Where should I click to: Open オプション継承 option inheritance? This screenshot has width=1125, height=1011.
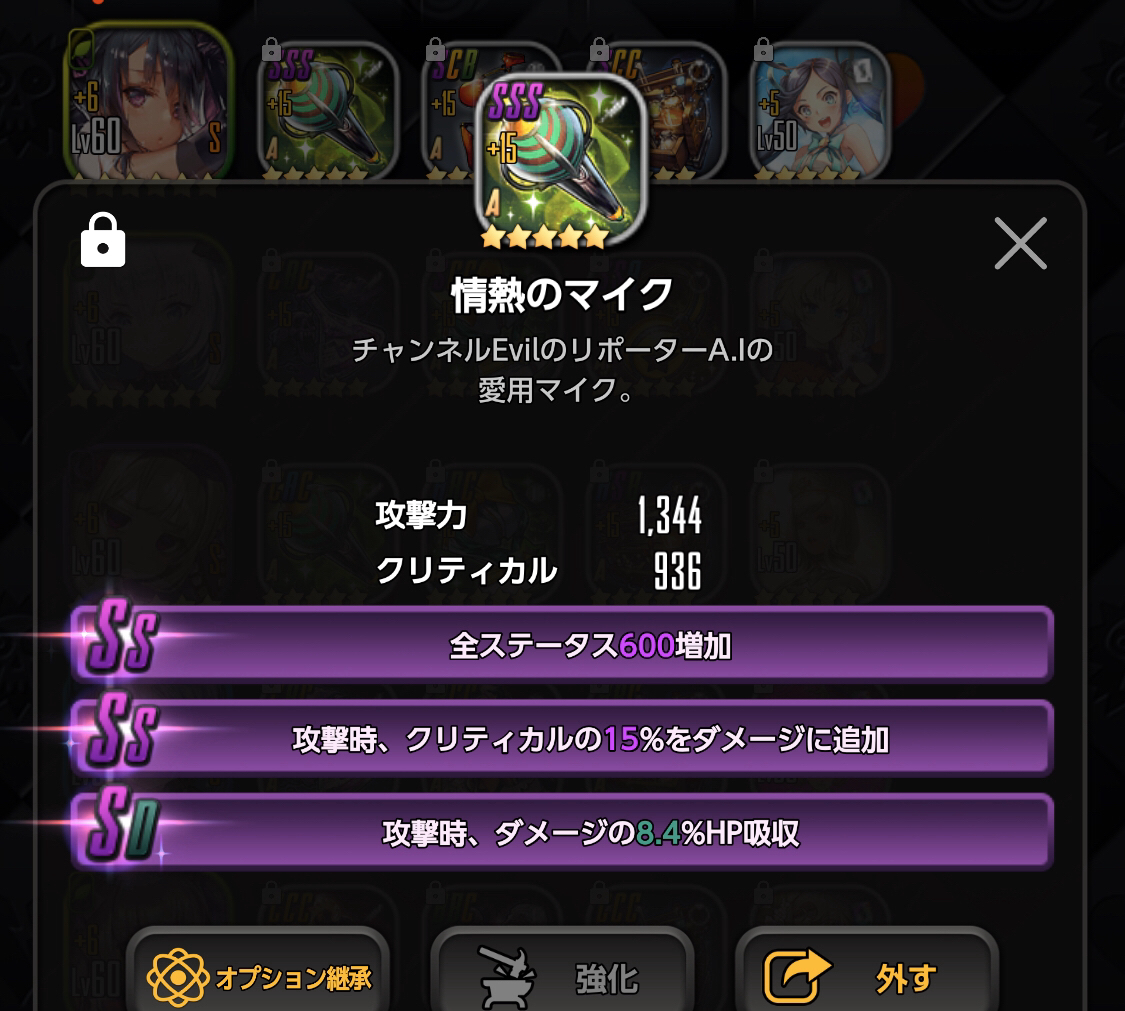(258, 976)
